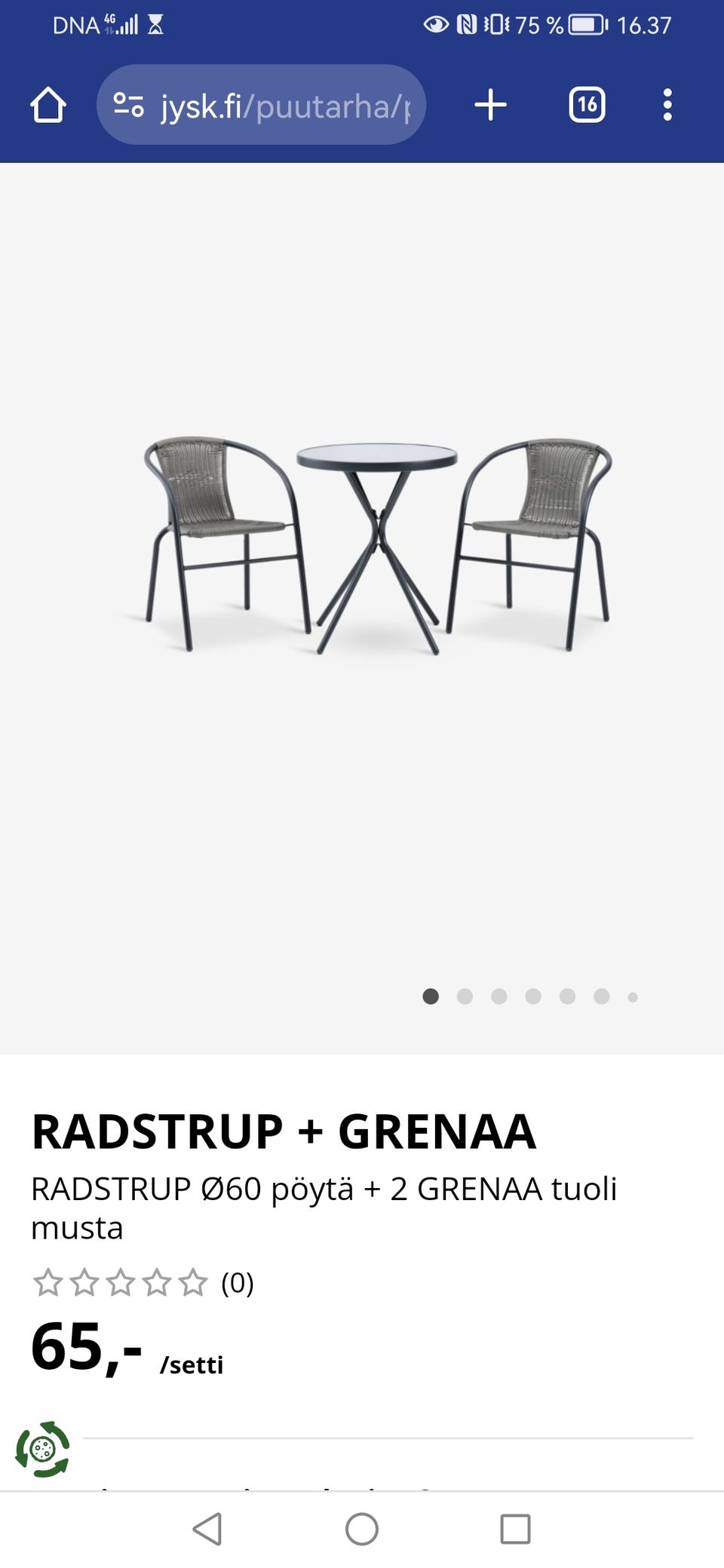Open the recent apps overview
This screenshot has width=724, height=1568.
coord(515,1530)
